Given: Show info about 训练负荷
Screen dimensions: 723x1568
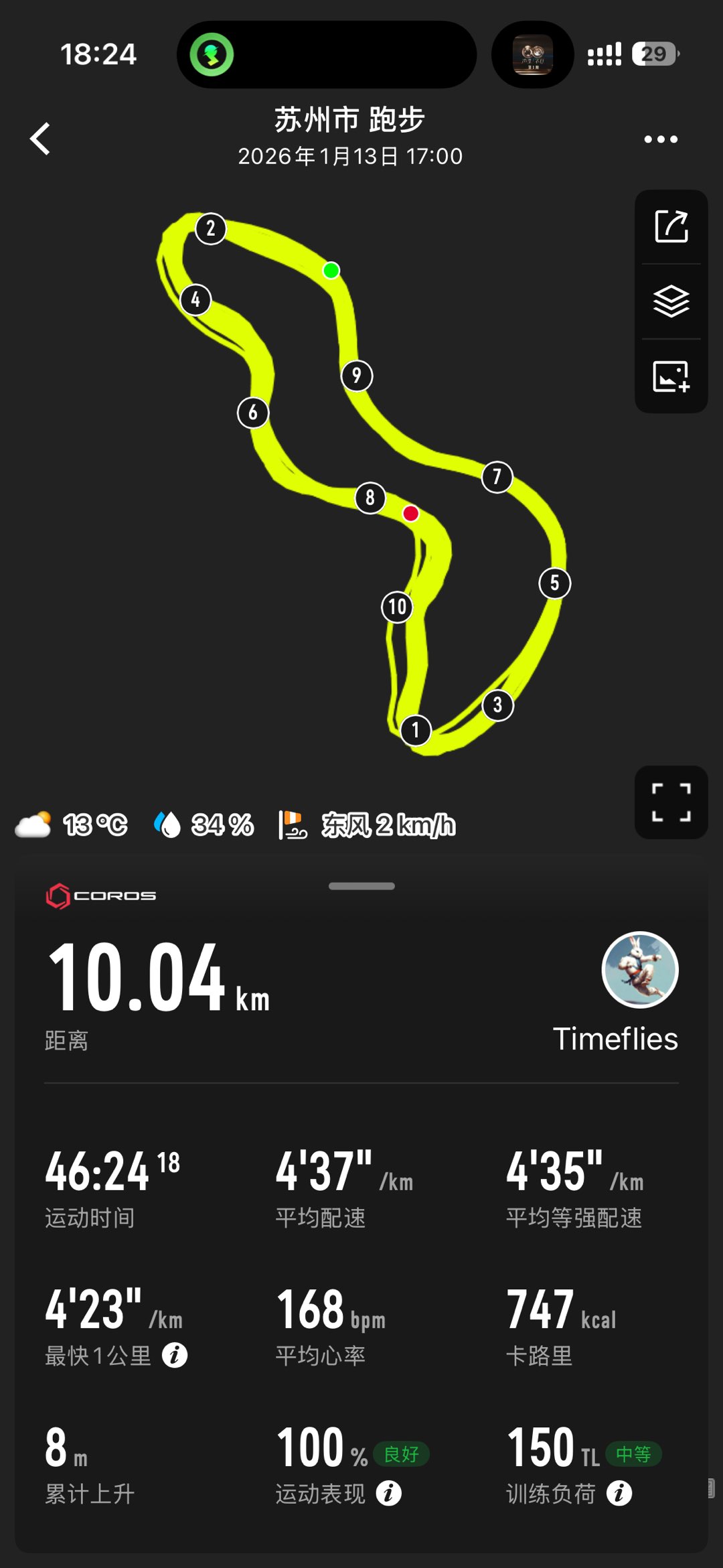Looking at the screenshot, I should coord(619,1493).
